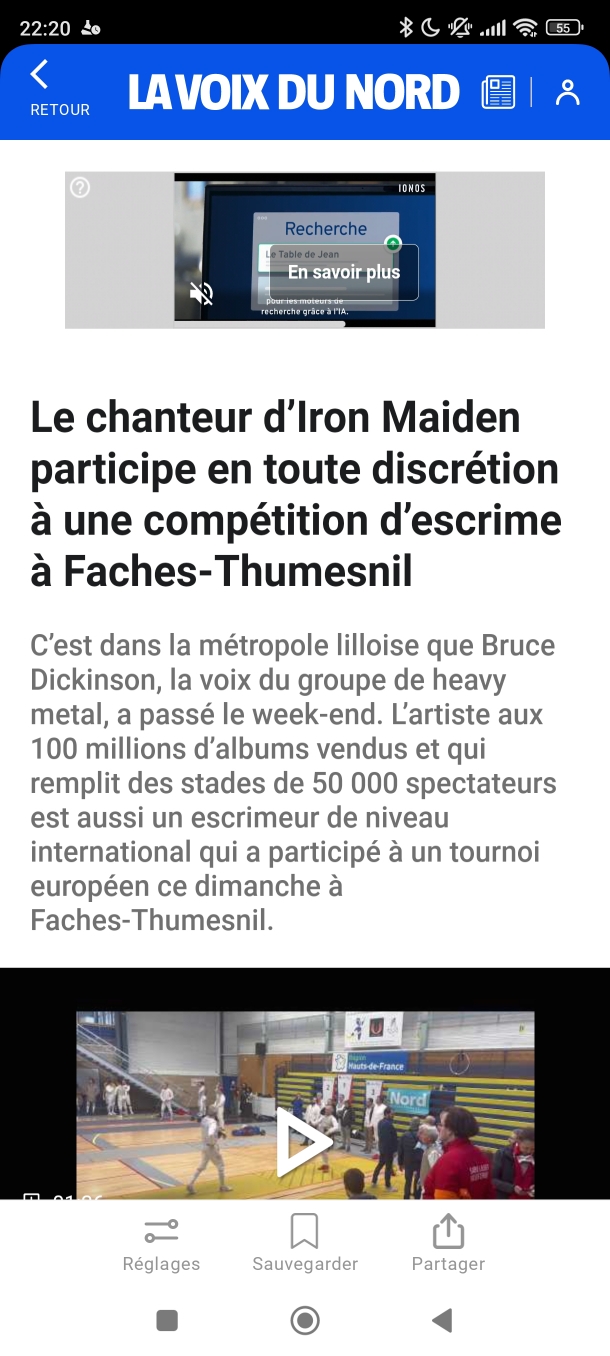The image size is (610, 1356).
Task: Unmute the ad video sound
Action: point(202,293)
